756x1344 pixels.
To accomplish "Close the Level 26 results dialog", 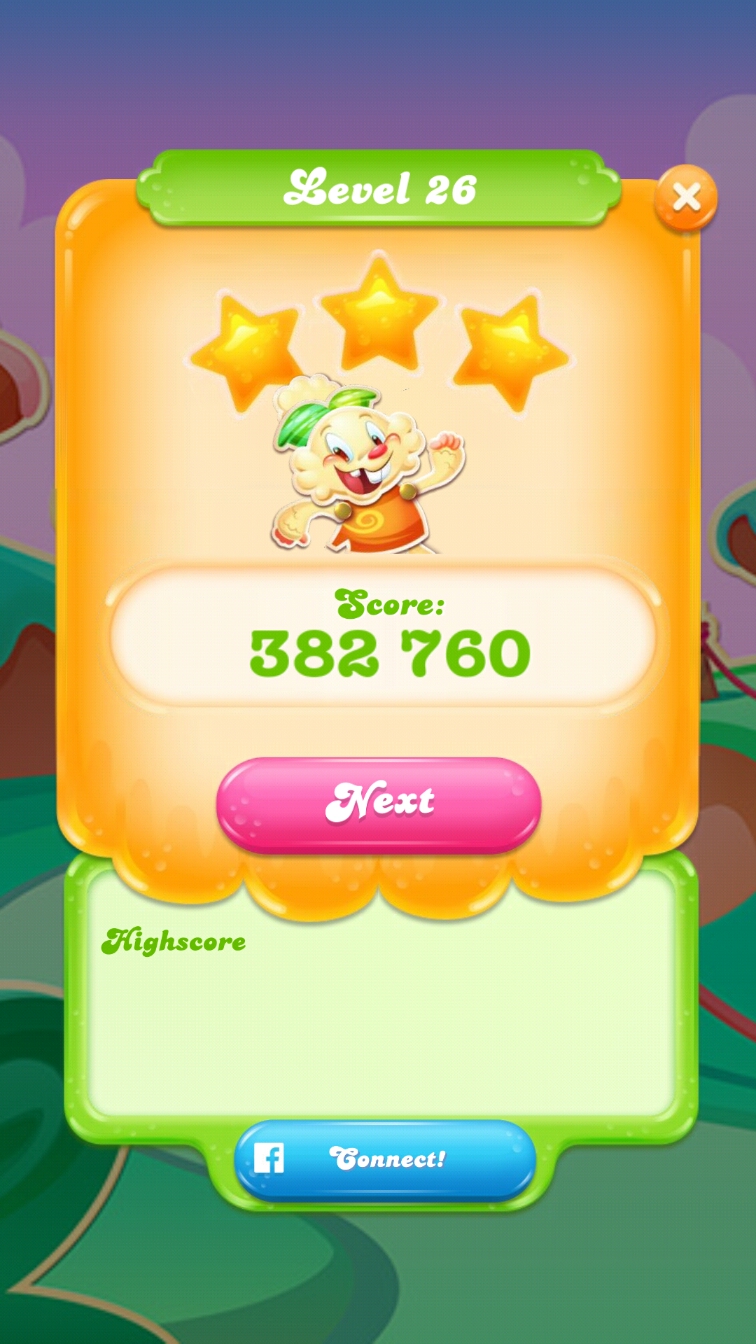I will (686, 197).
